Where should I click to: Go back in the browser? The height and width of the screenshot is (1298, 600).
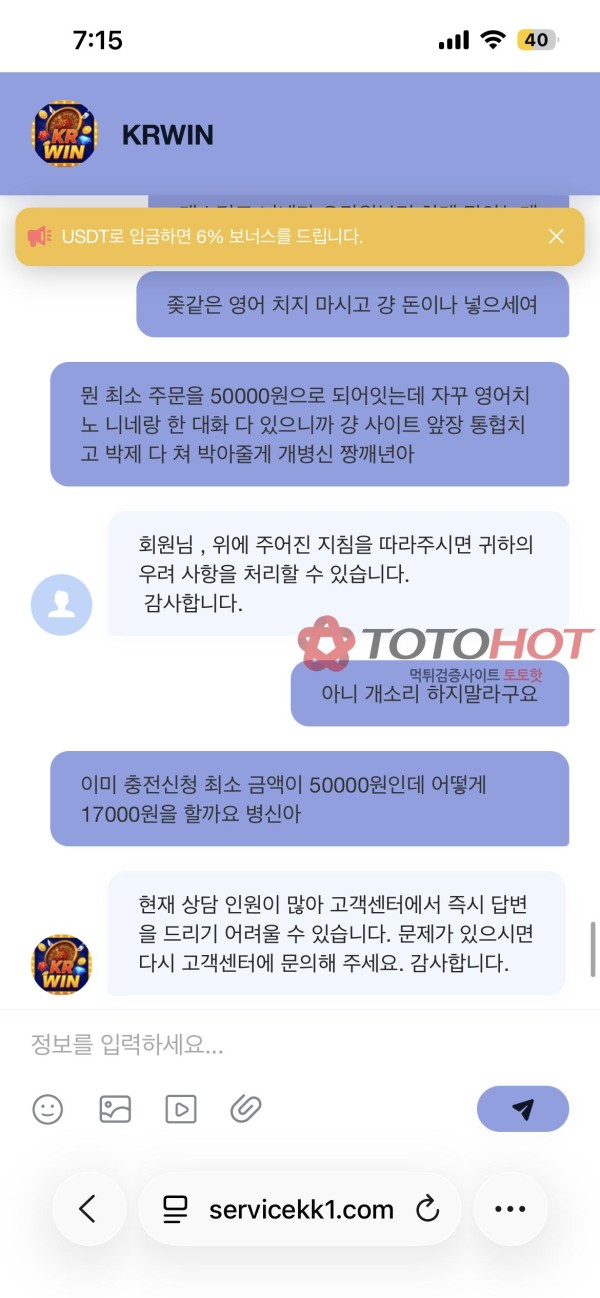(x=88, y=1209)
